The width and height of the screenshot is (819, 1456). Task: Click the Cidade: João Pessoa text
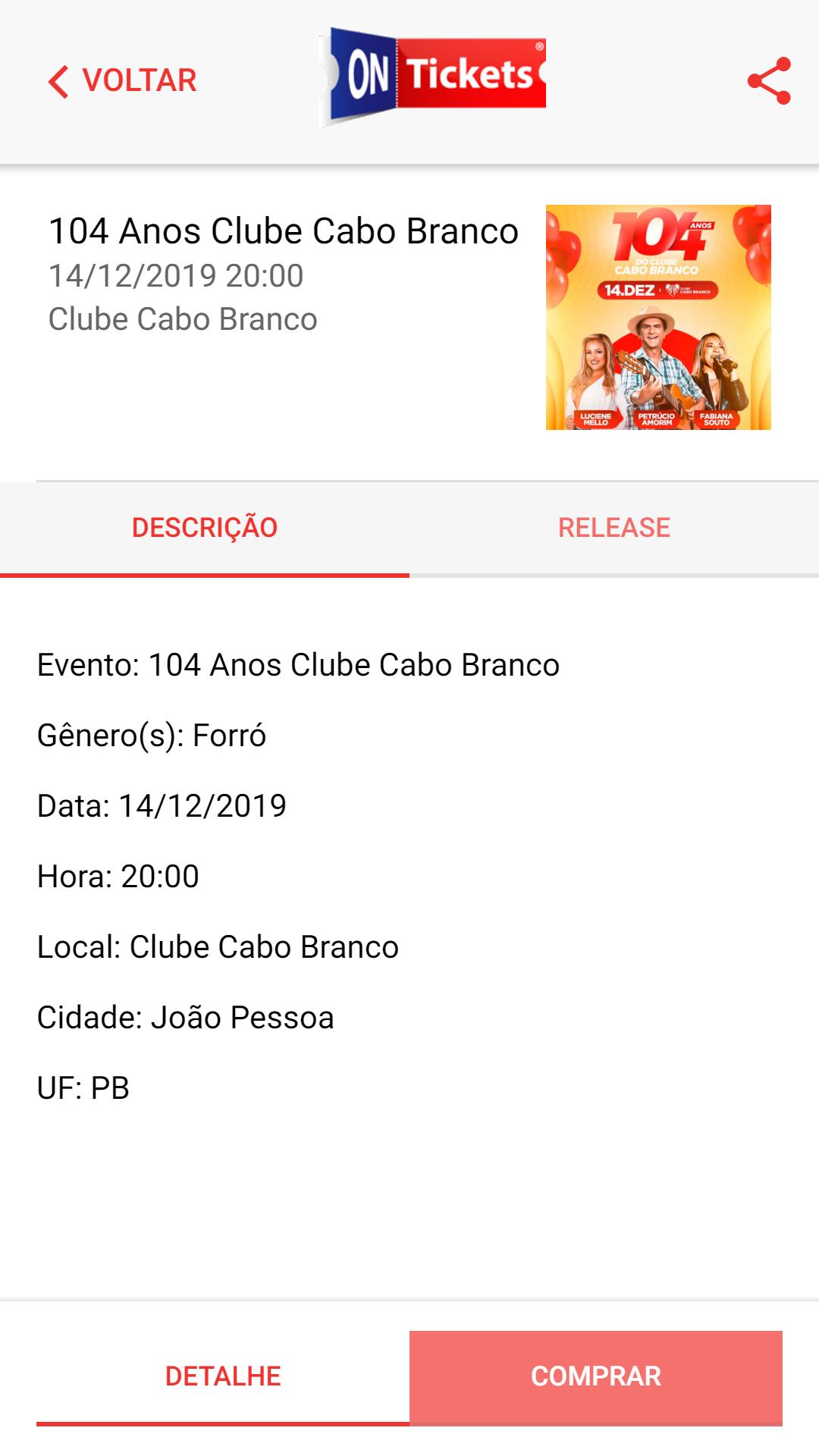[188, 1016]
